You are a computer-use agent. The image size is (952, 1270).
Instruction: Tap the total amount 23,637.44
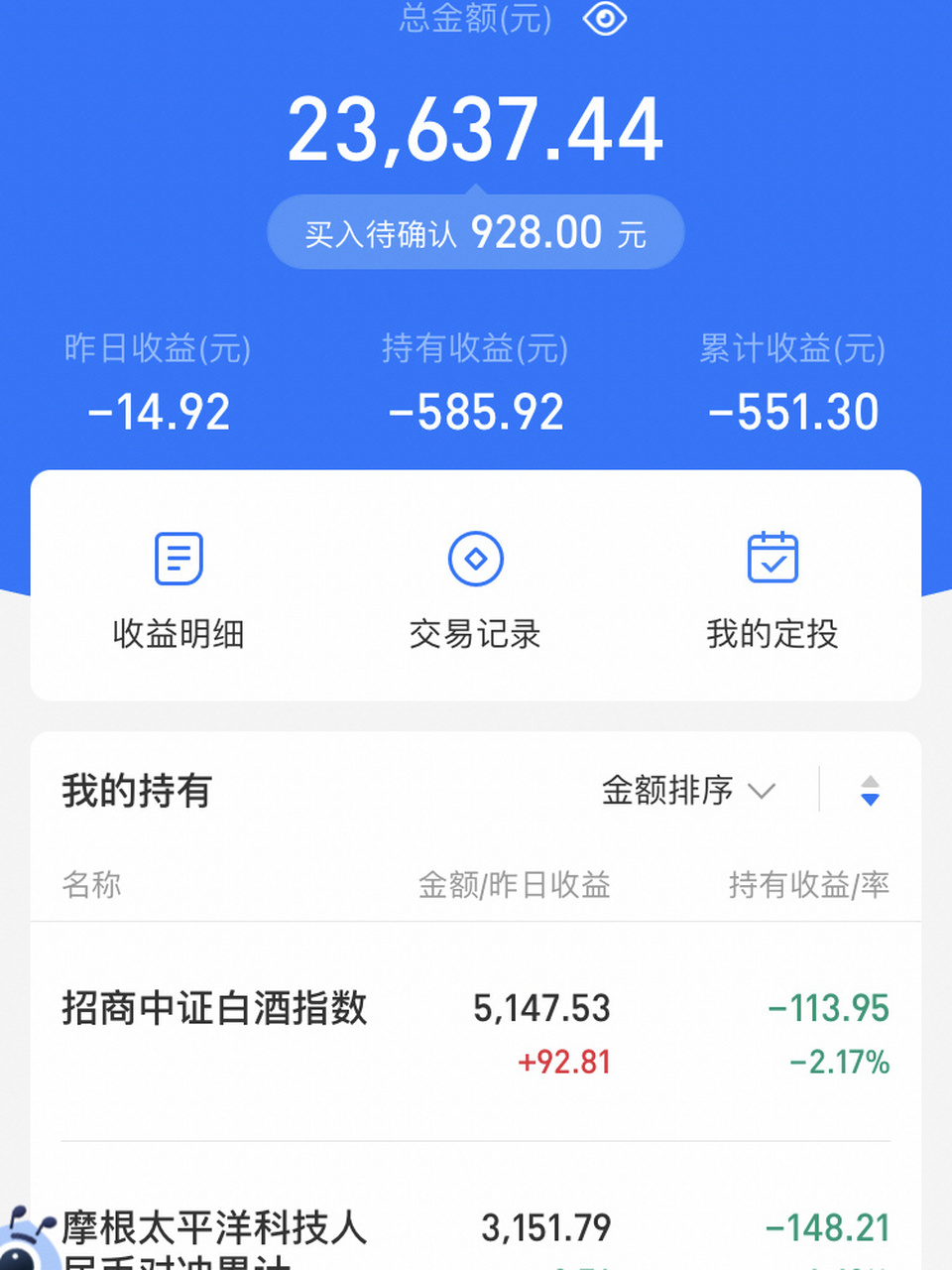tap(475, 131)
